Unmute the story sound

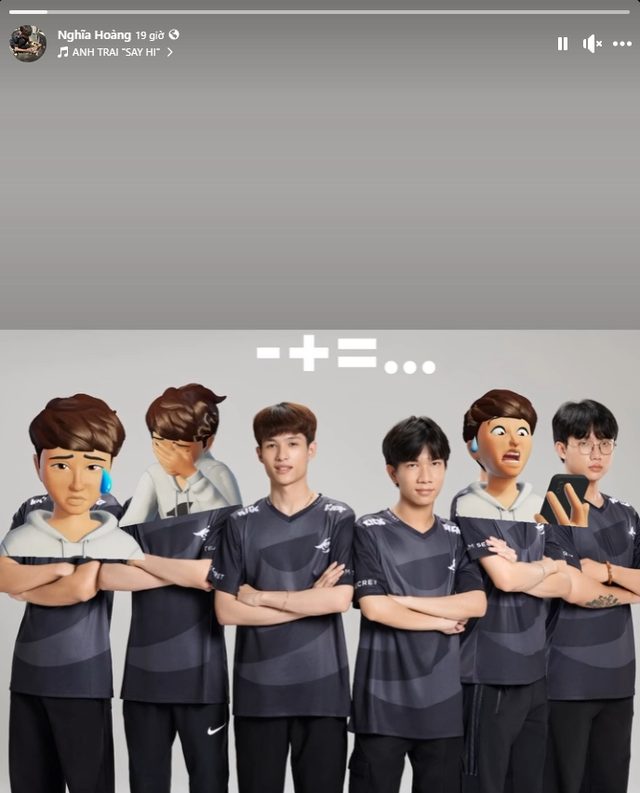pos(592,43)
